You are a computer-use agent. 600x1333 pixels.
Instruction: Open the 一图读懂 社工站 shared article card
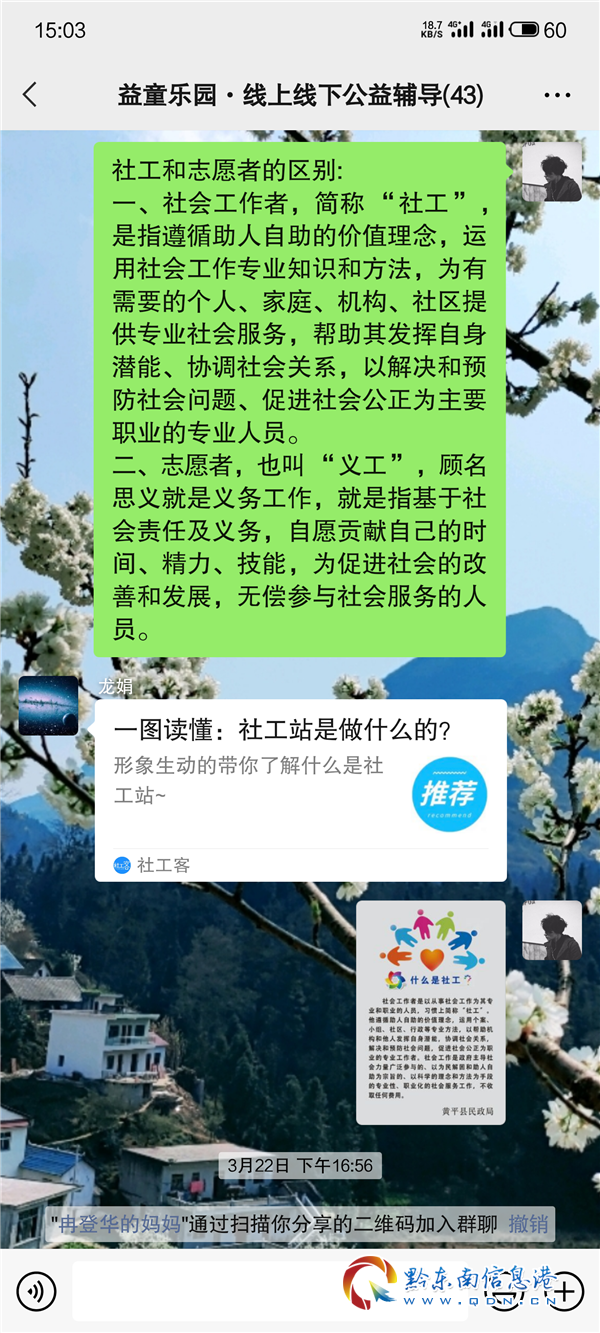click(x=300, y=790)
